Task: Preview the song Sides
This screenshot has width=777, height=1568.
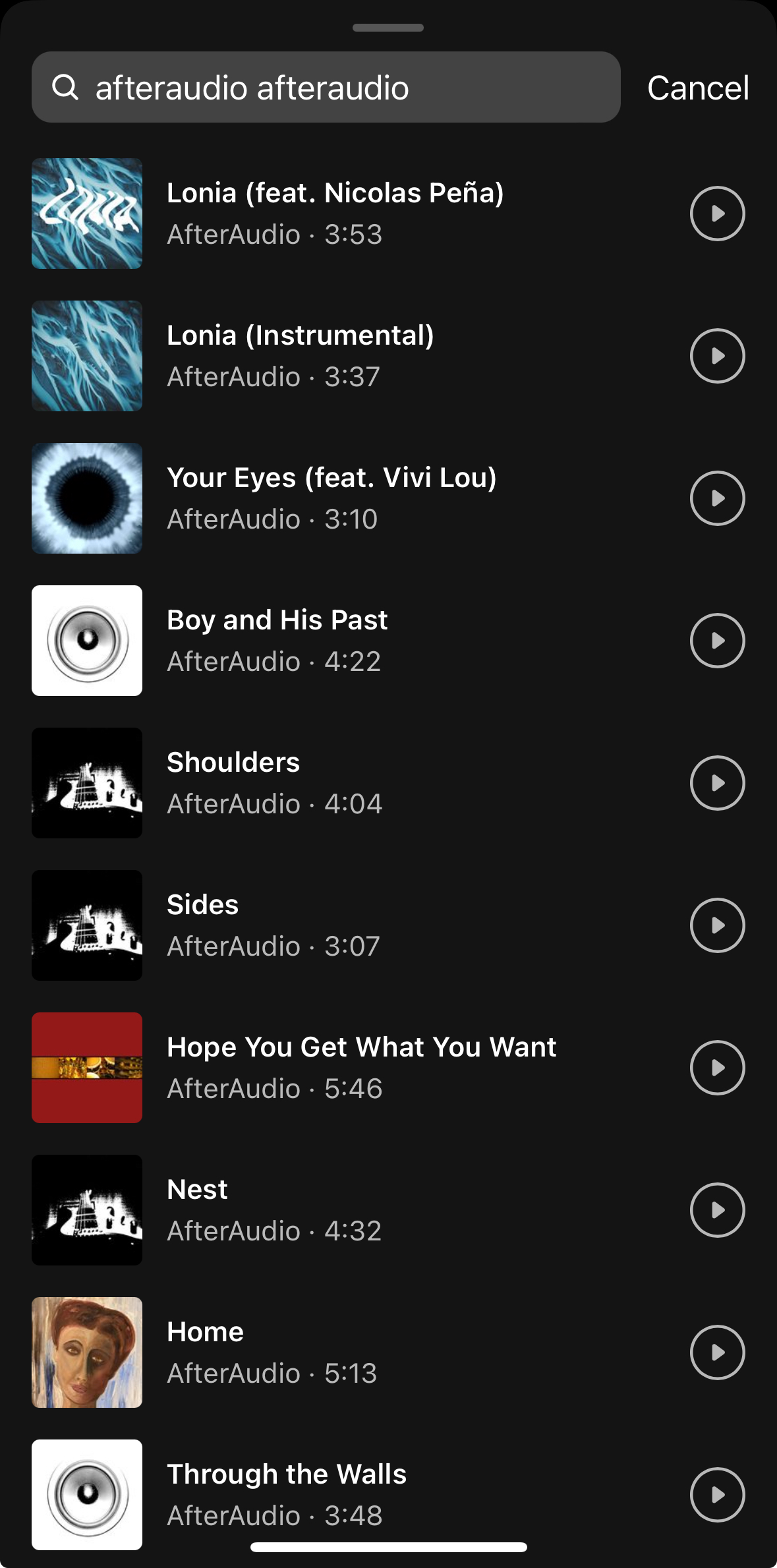Action: coord(717,925)
